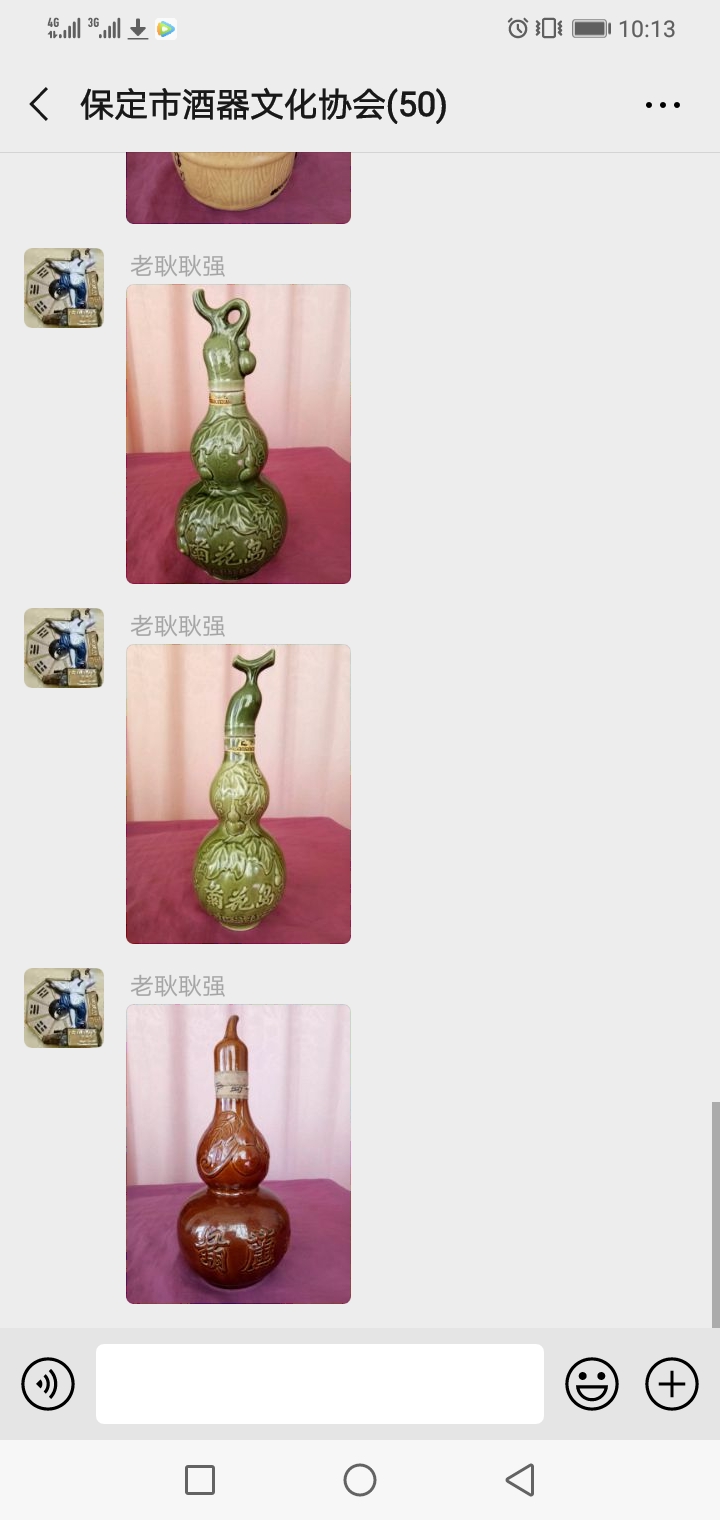Open sender's avatar beside the brown bottle
Screen dimensions: 720x1520
(64, 1008)
